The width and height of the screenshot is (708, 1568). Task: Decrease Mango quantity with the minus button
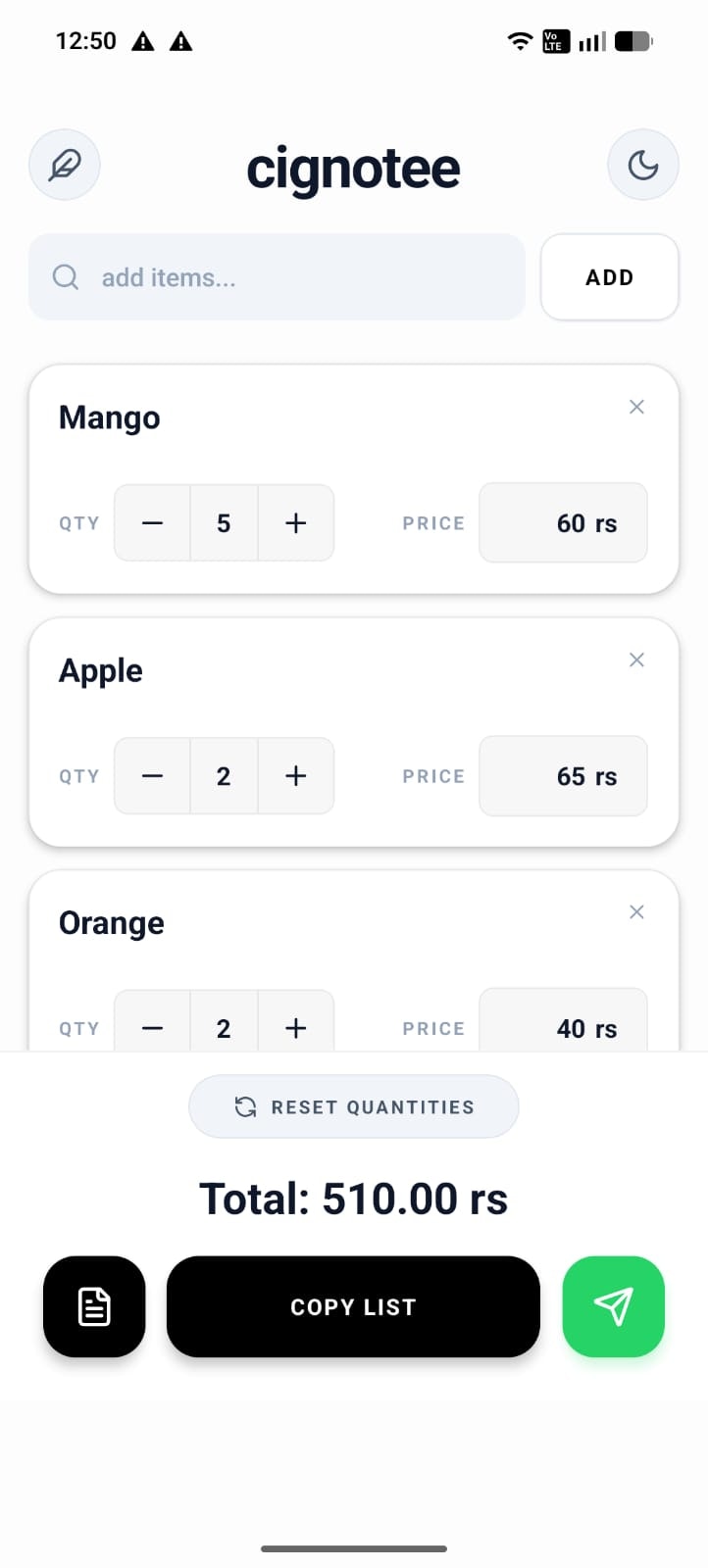152,523
